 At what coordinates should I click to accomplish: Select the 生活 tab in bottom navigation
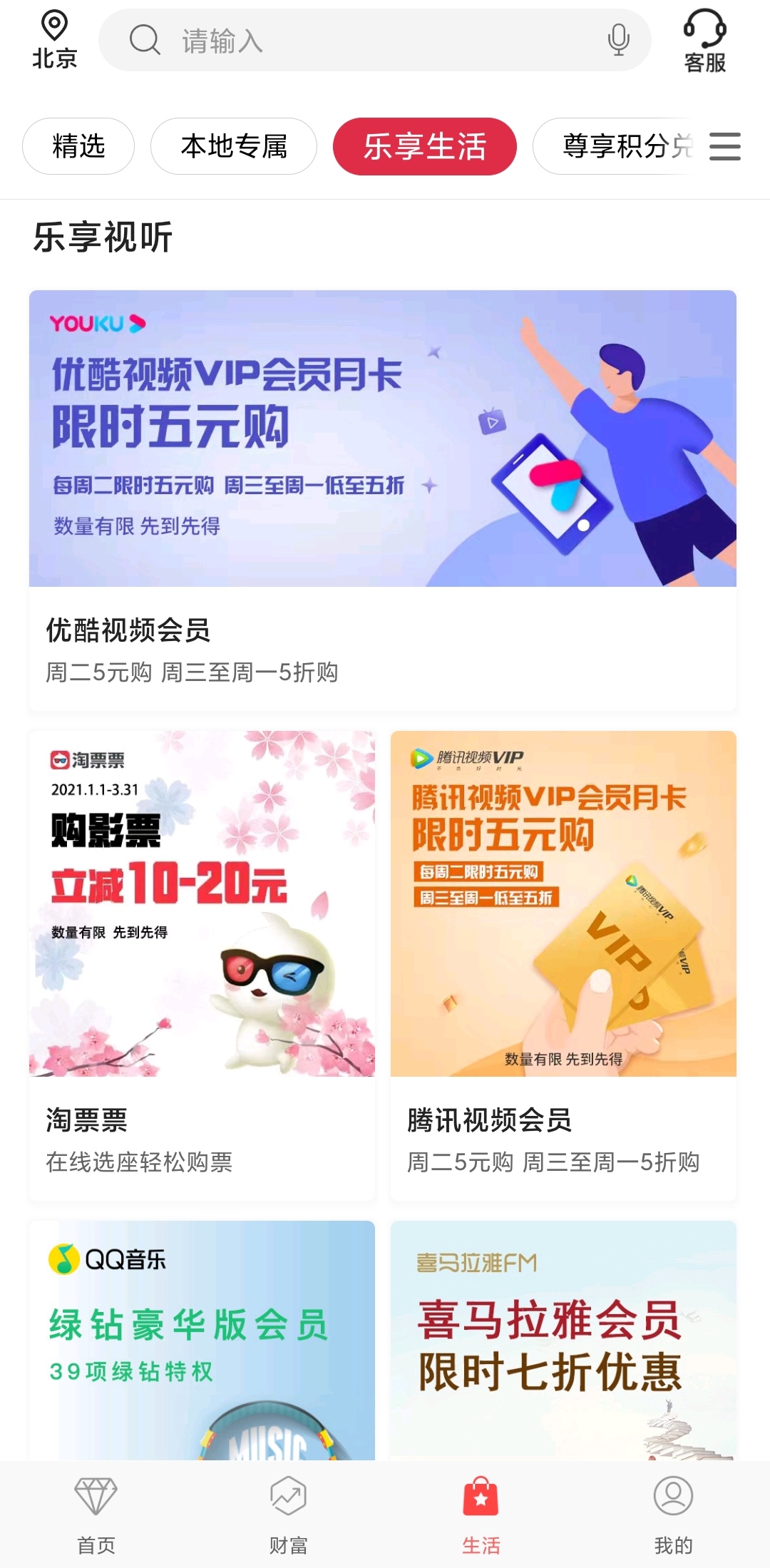481,1515
